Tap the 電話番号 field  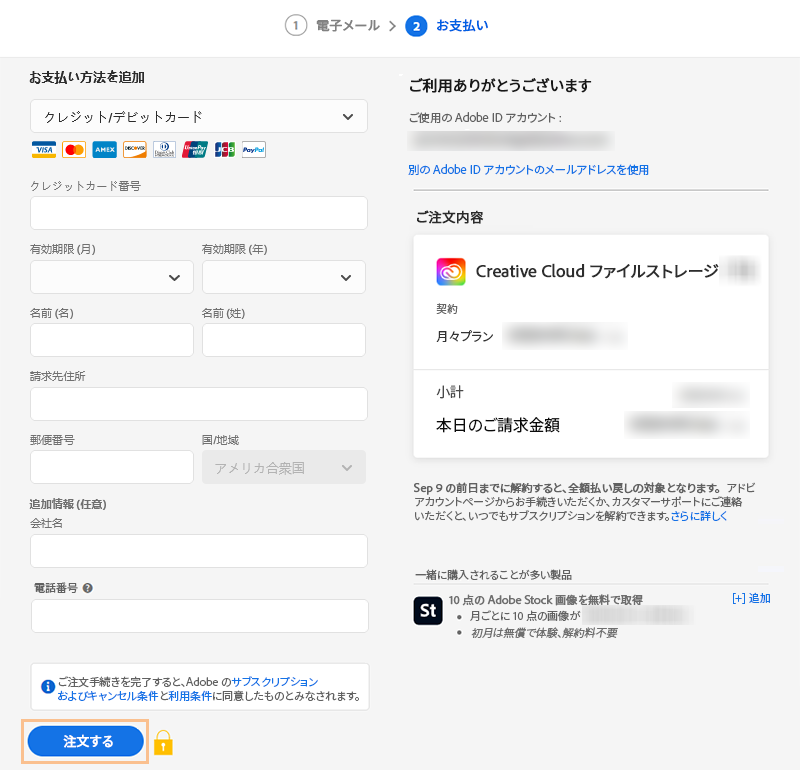point(198,615)
